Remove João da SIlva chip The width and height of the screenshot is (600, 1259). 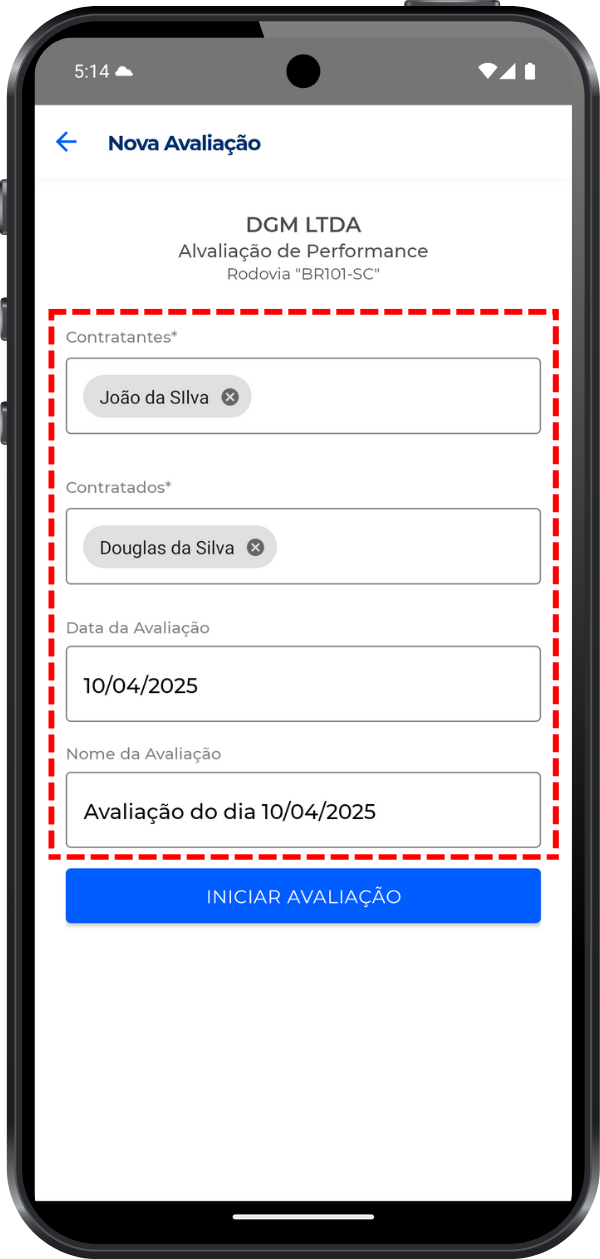pos(230,397)
